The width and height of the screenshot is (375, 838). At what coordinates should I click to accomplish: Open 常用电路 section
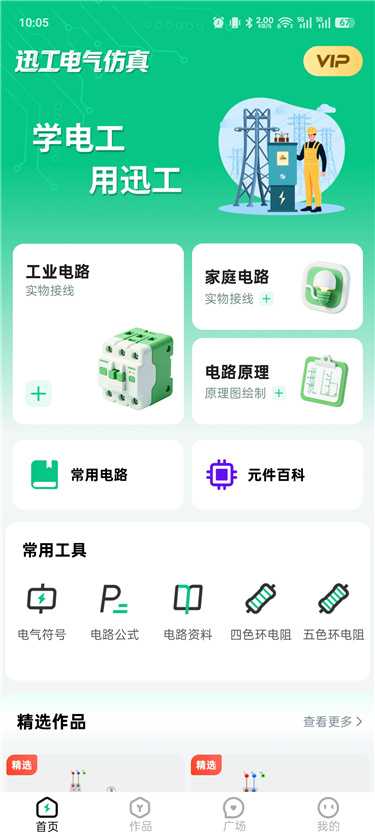coord(98,475)
